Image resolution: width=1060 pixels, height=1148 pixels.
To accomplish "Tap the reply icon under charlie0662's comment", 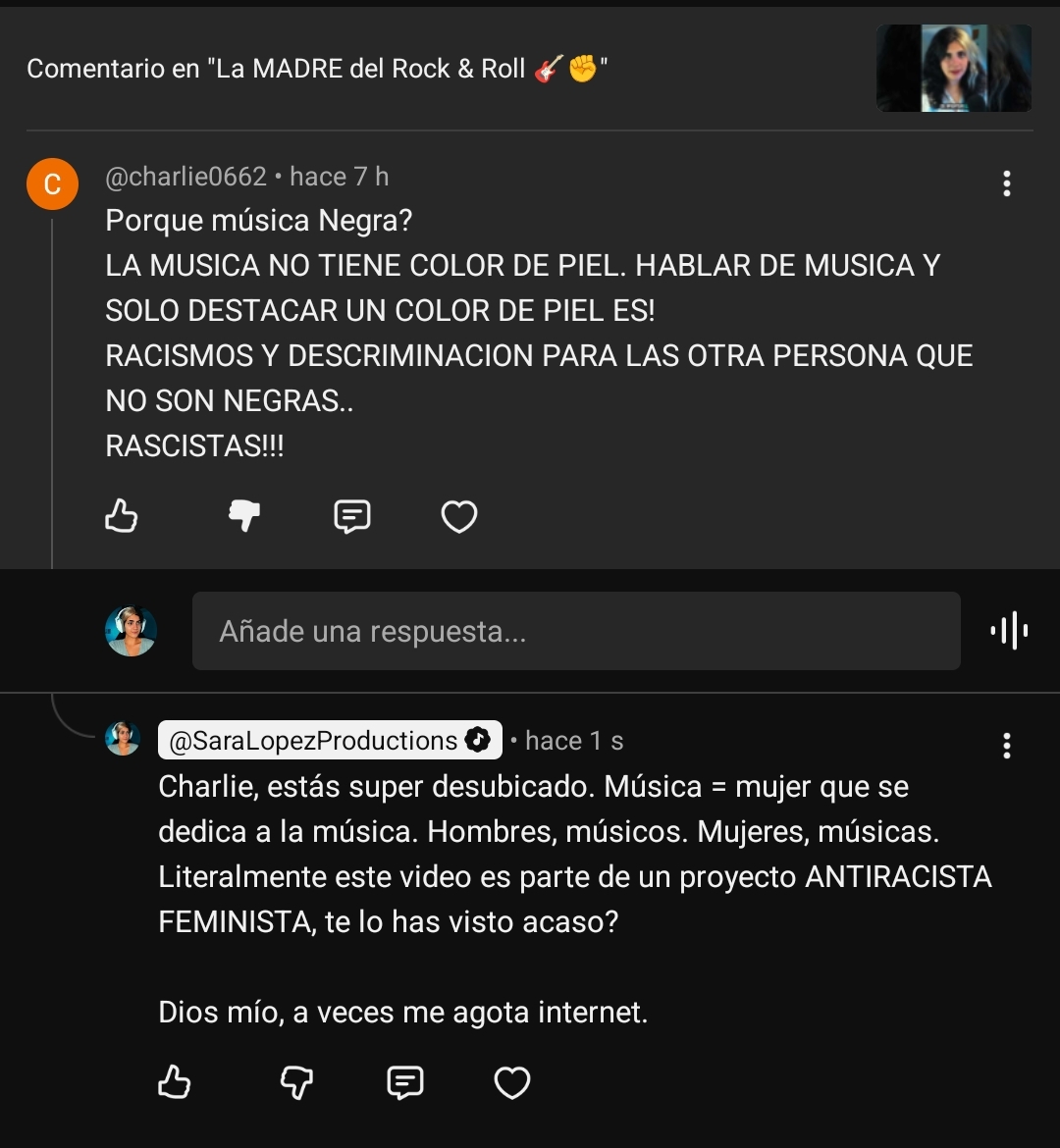I will tap(352, 516).
